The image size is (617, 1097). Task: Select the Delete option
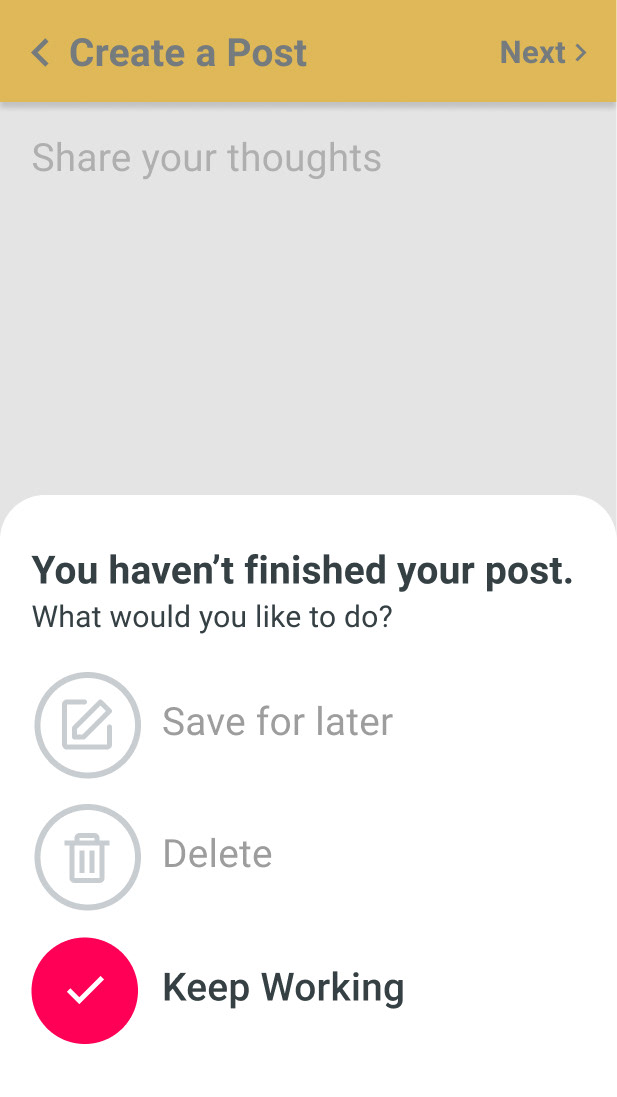point(154,856)
